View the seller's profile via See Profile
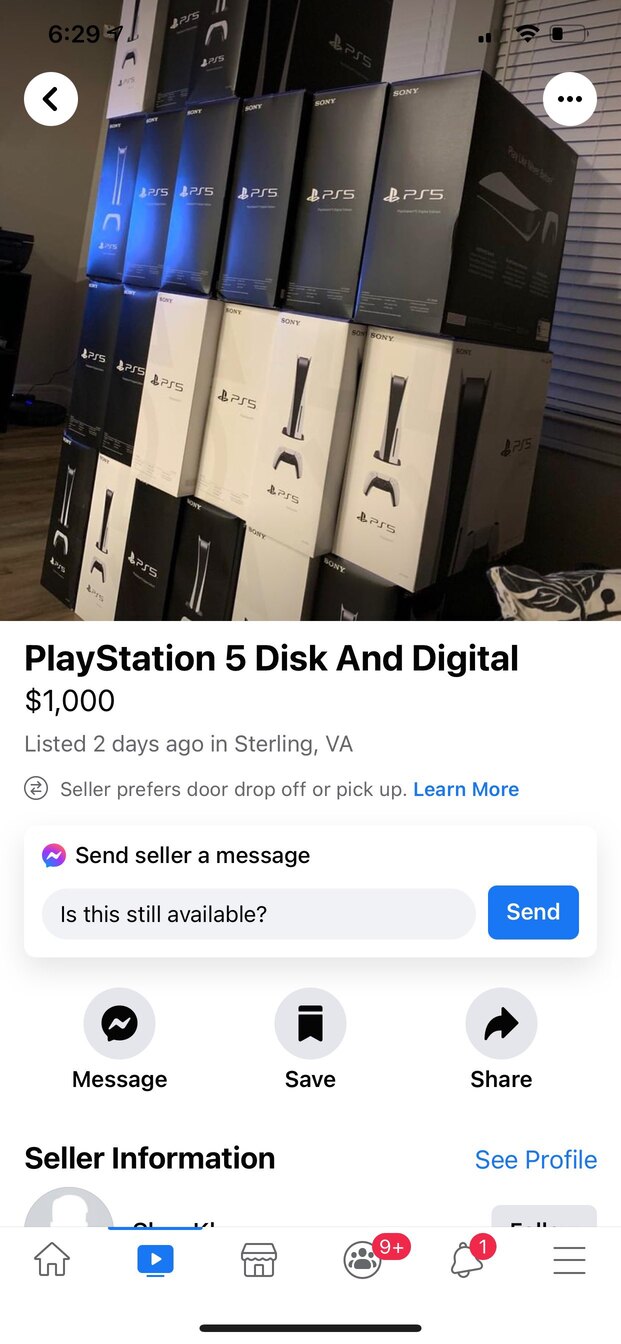 (536, 1159)
